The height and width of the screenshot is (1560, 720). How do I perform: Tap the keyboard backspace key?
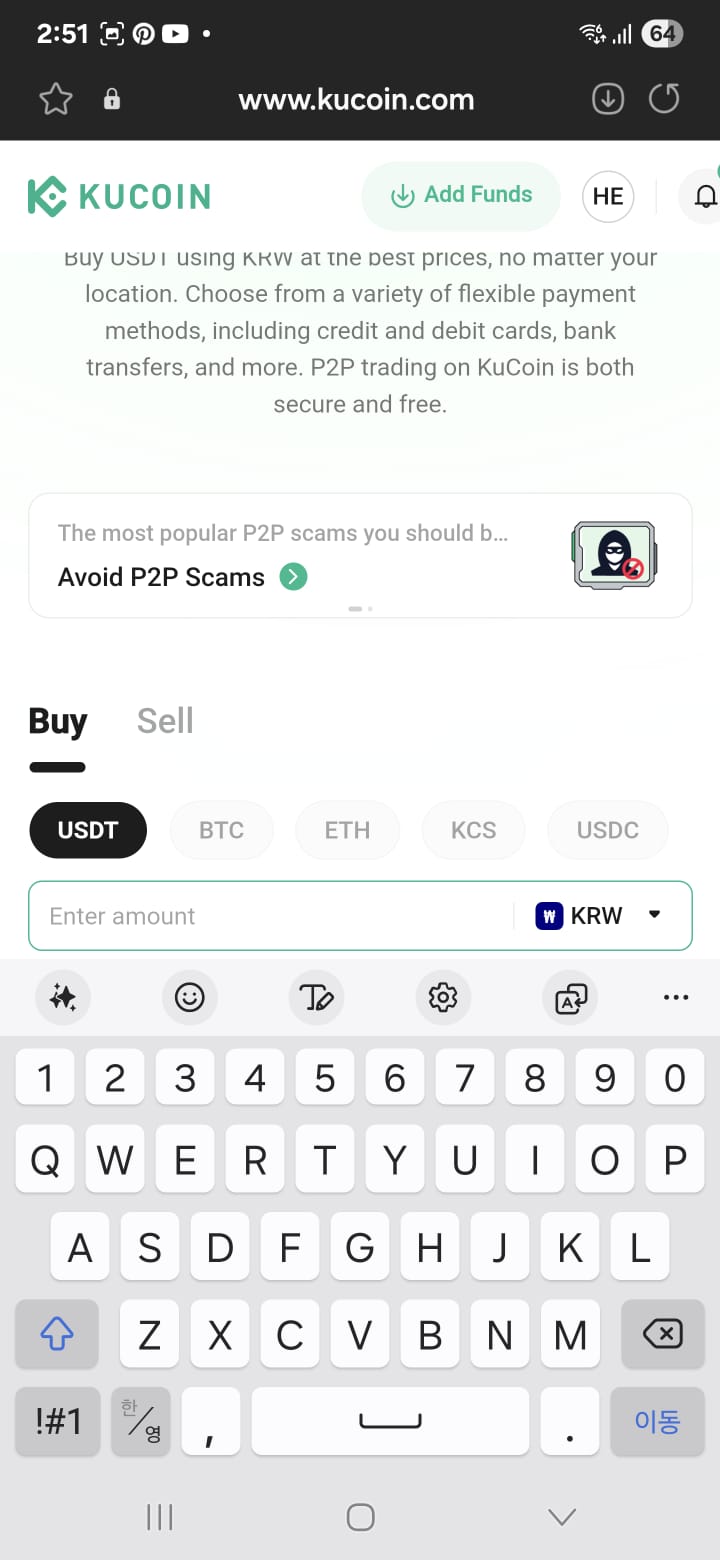[661, 1334]
